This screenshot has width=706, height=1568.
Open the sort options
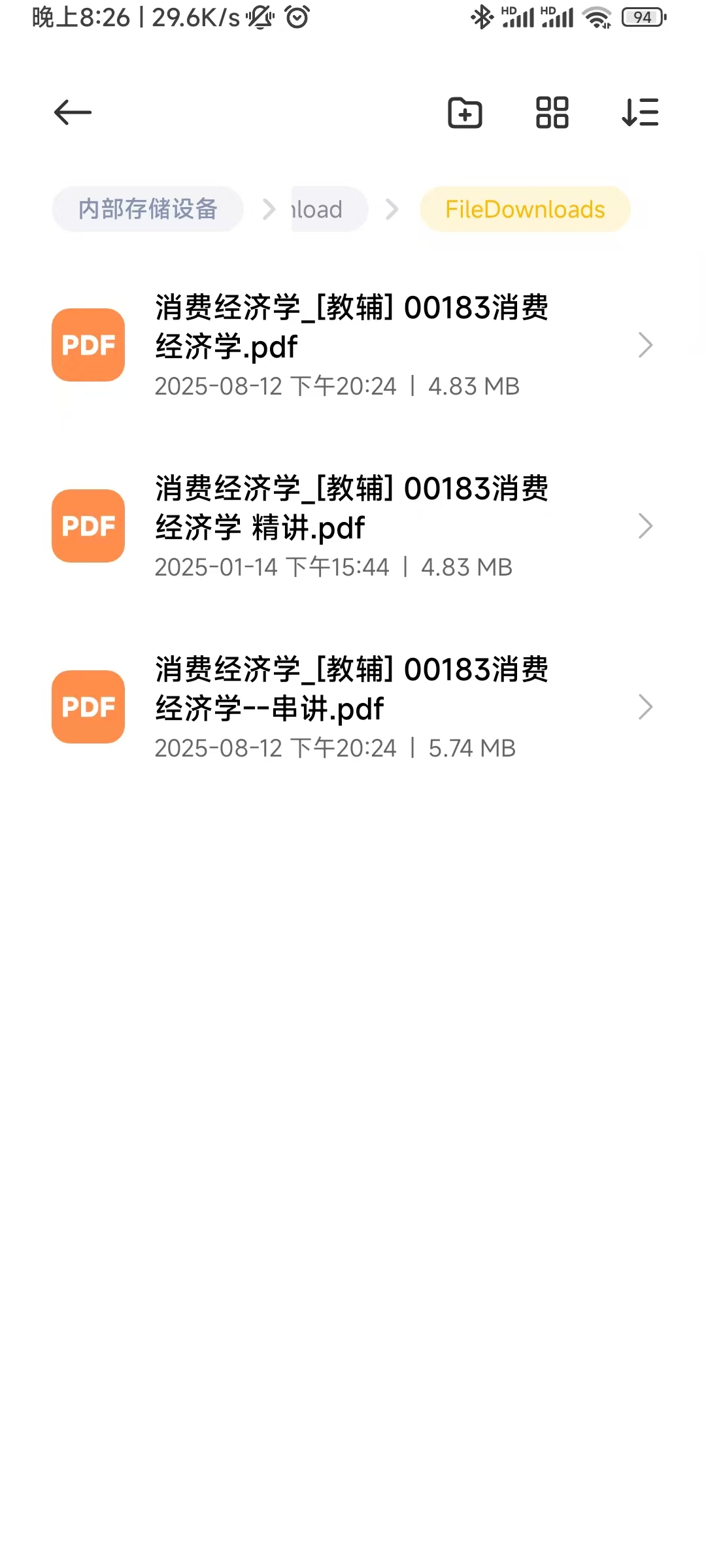pyautogui.click(x=640, y=112)
